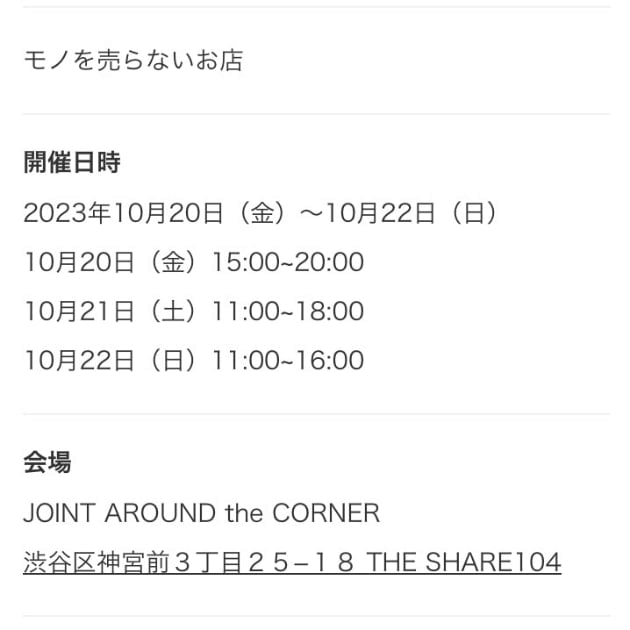Image resolution: width=630 pixels, height=630 pixels.
Task: Open the underlined venue address link
Action: click(291, 563)
